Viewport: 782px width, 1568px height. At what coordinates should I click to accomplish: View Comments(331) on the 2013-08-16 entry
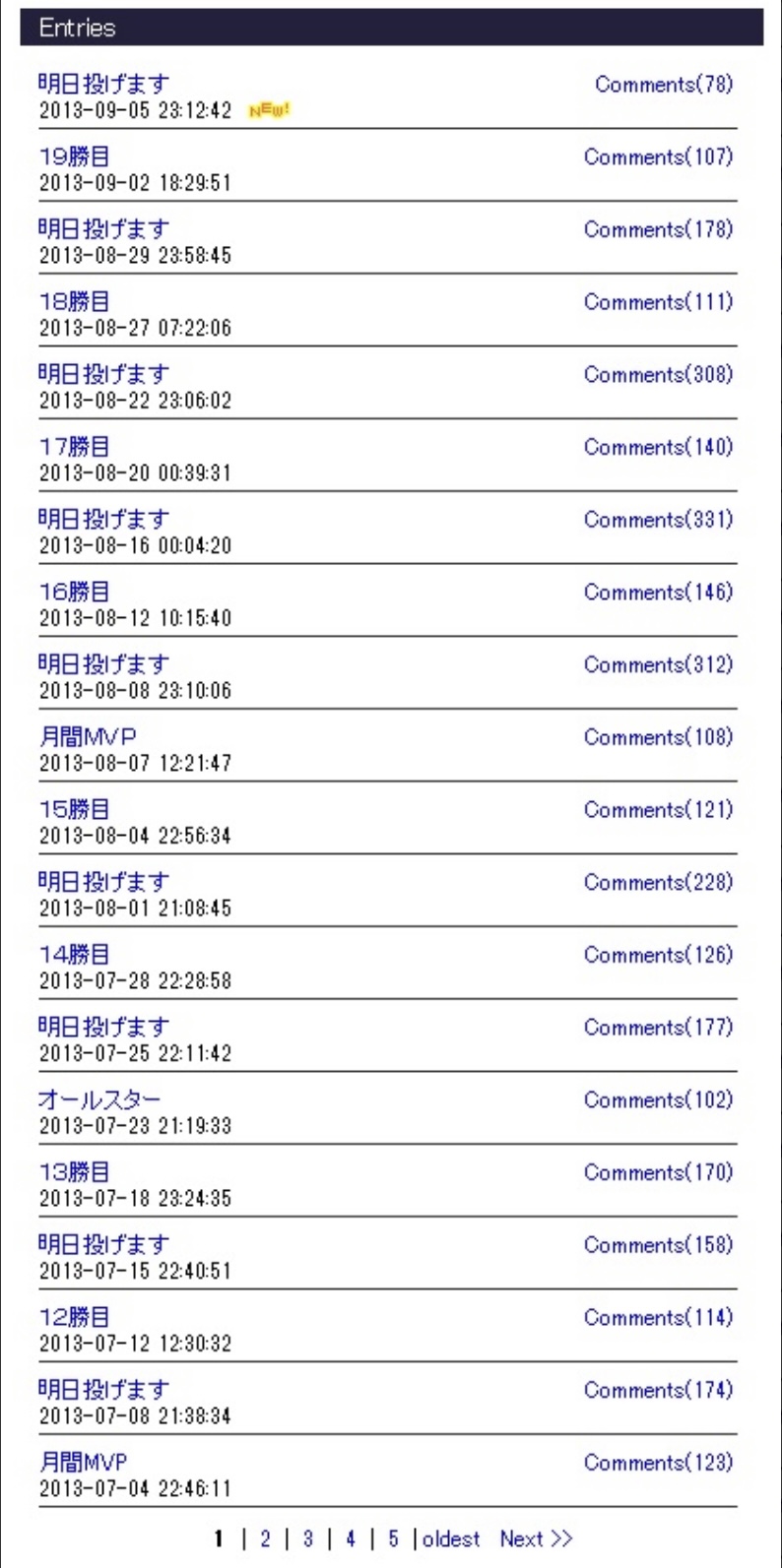click(x=658, y=519)
